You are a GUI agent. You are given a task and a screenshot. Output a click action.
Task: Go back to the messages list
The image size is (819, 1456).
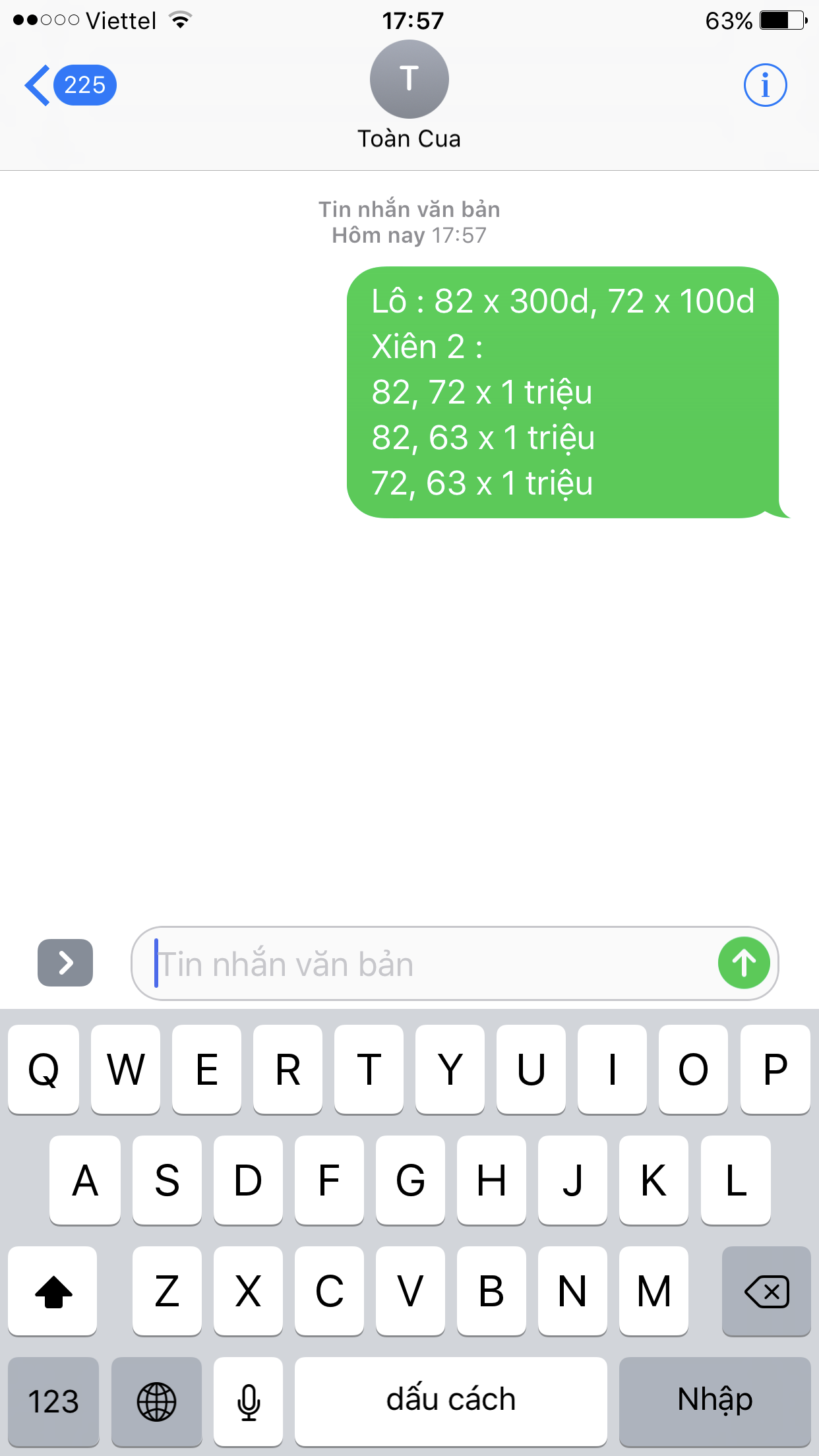[70, 85]
